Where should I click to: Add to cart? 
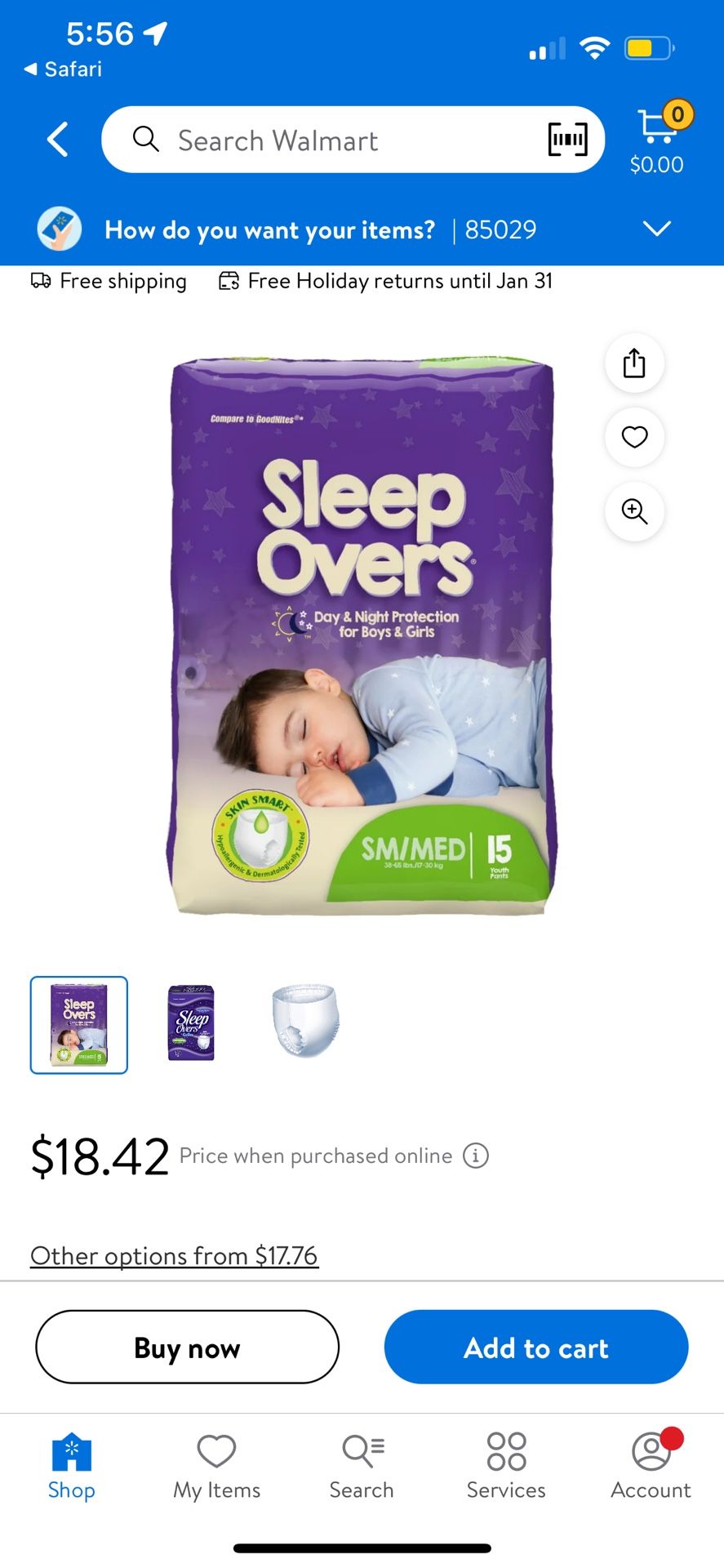536,1347
